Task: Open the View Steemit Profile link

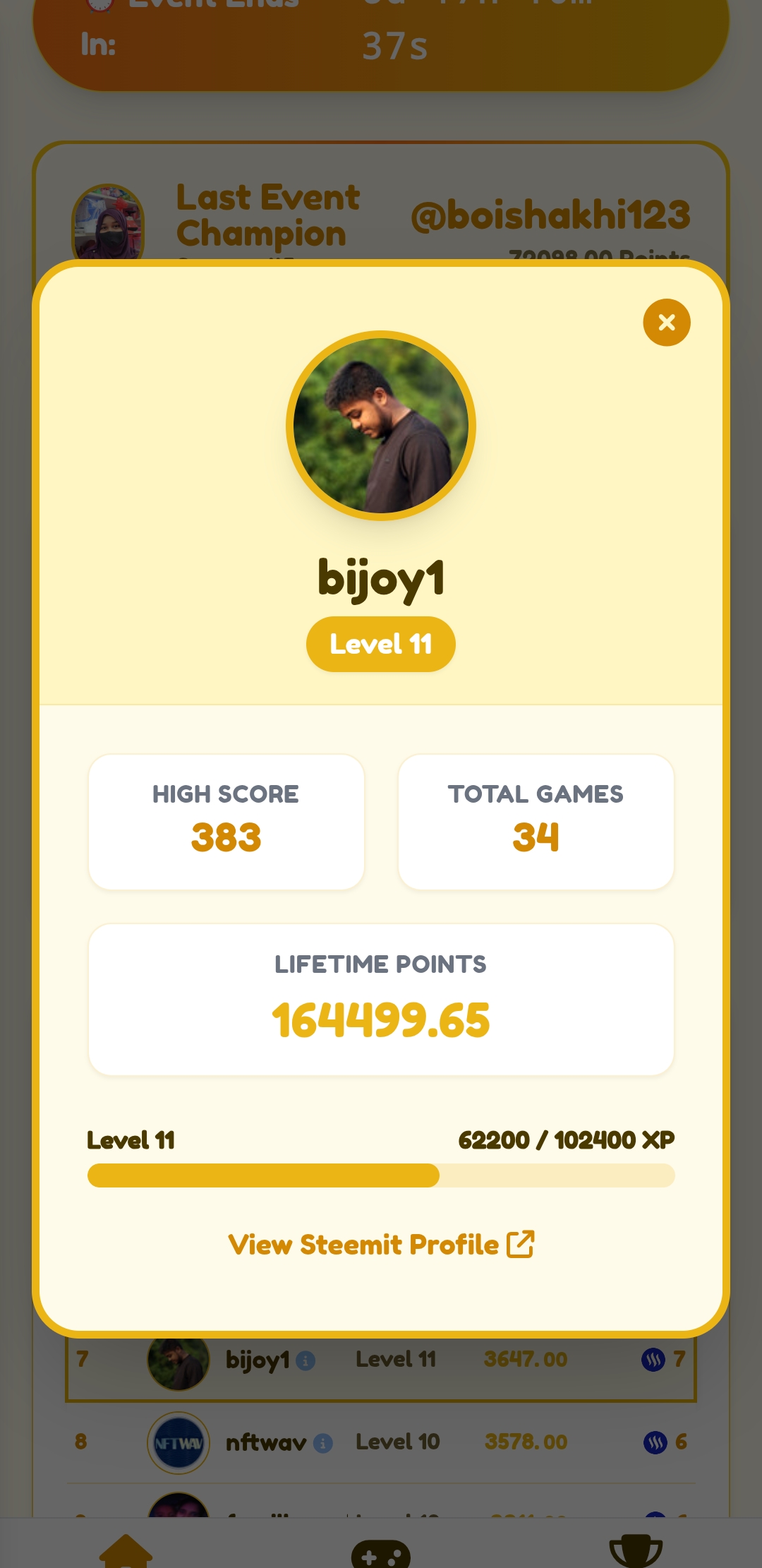Action: pos(381,1245)
